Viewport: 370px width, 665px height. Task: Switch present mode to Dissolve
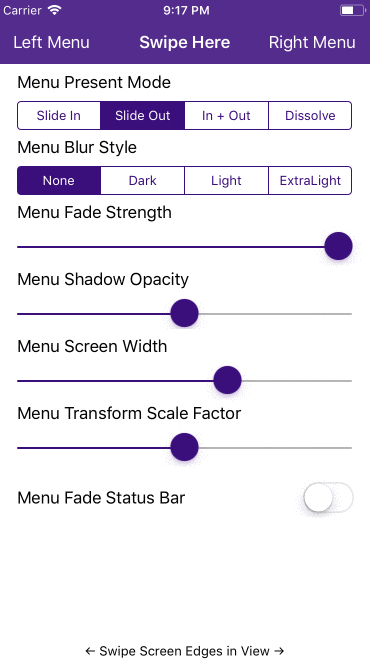[x=310, y=115]
